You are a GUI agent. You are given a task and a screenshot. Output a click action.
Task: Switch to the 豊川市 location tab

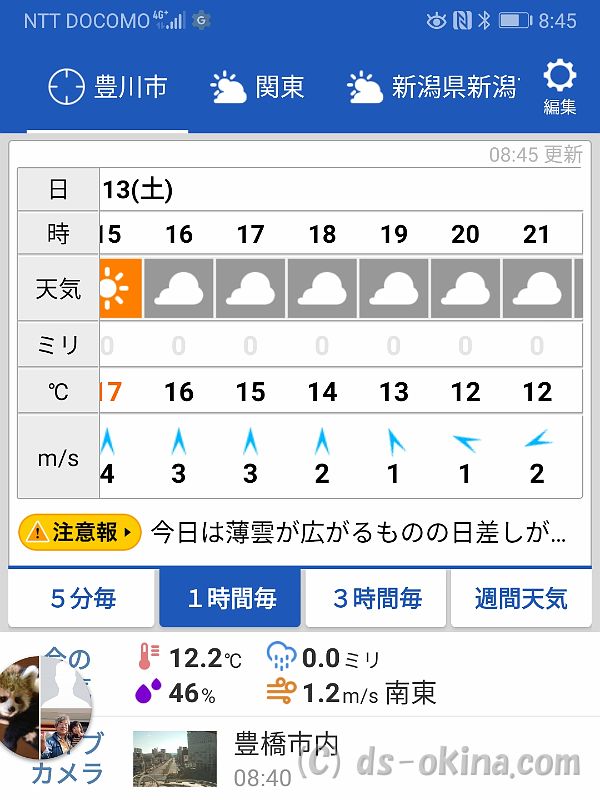coord(108,88)
